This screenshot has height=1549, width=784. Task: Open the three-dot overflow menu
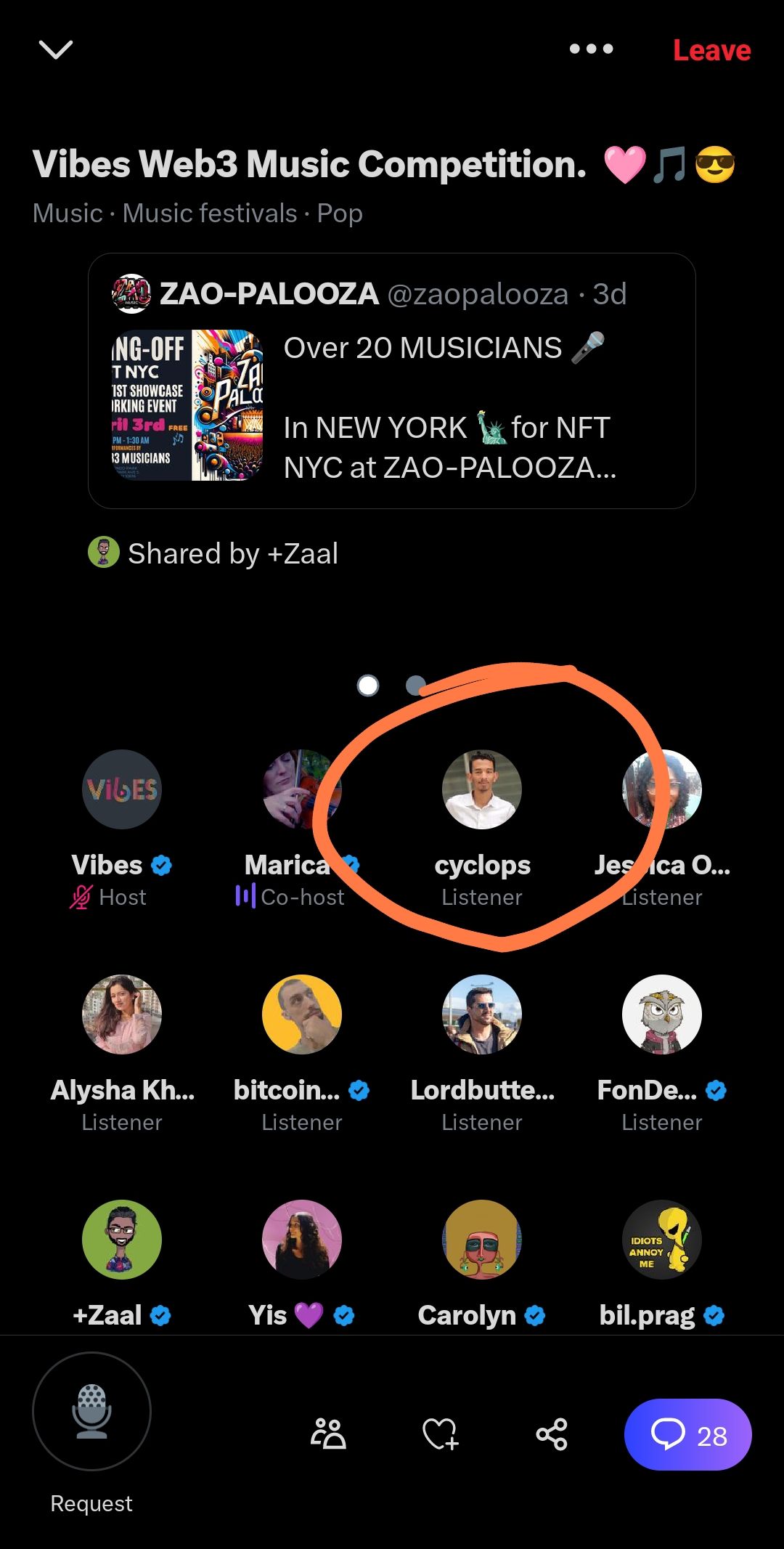pyautogui.click(x=589, y=49)
